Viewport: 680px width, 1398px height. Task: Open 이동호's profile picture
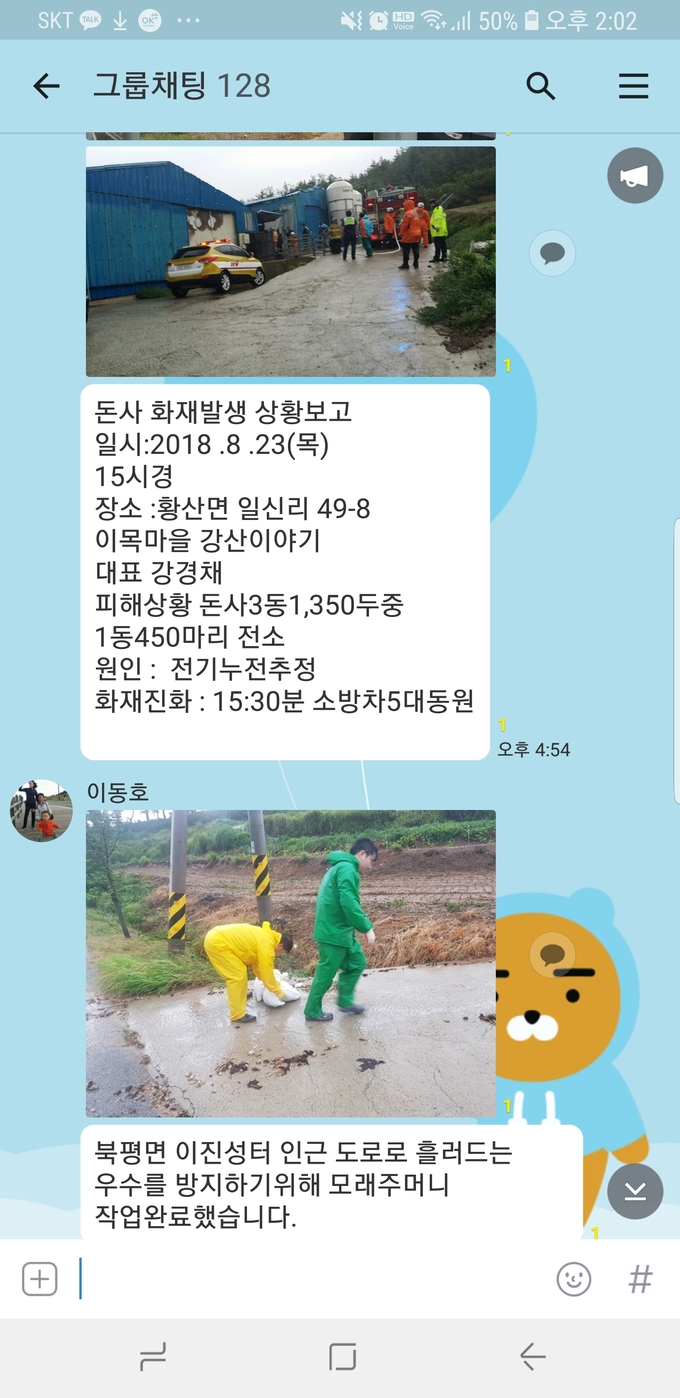click(x=41, y=811)
